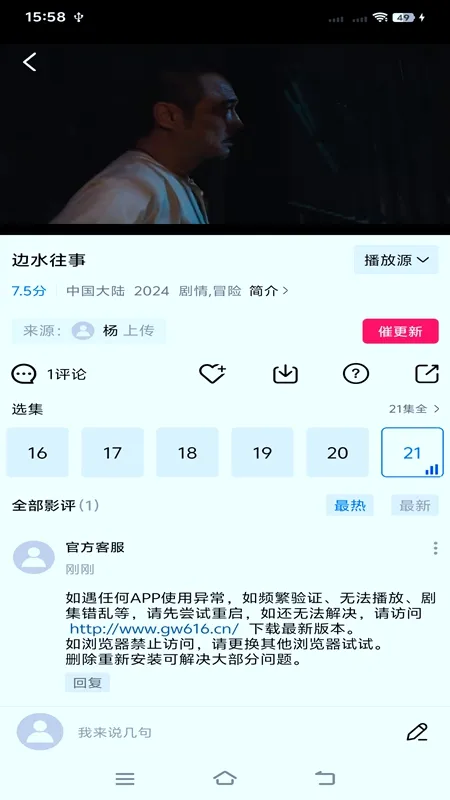Expand the full 21集全 episode list
This screenshot has height=800, width=450.
pos(414,409)
